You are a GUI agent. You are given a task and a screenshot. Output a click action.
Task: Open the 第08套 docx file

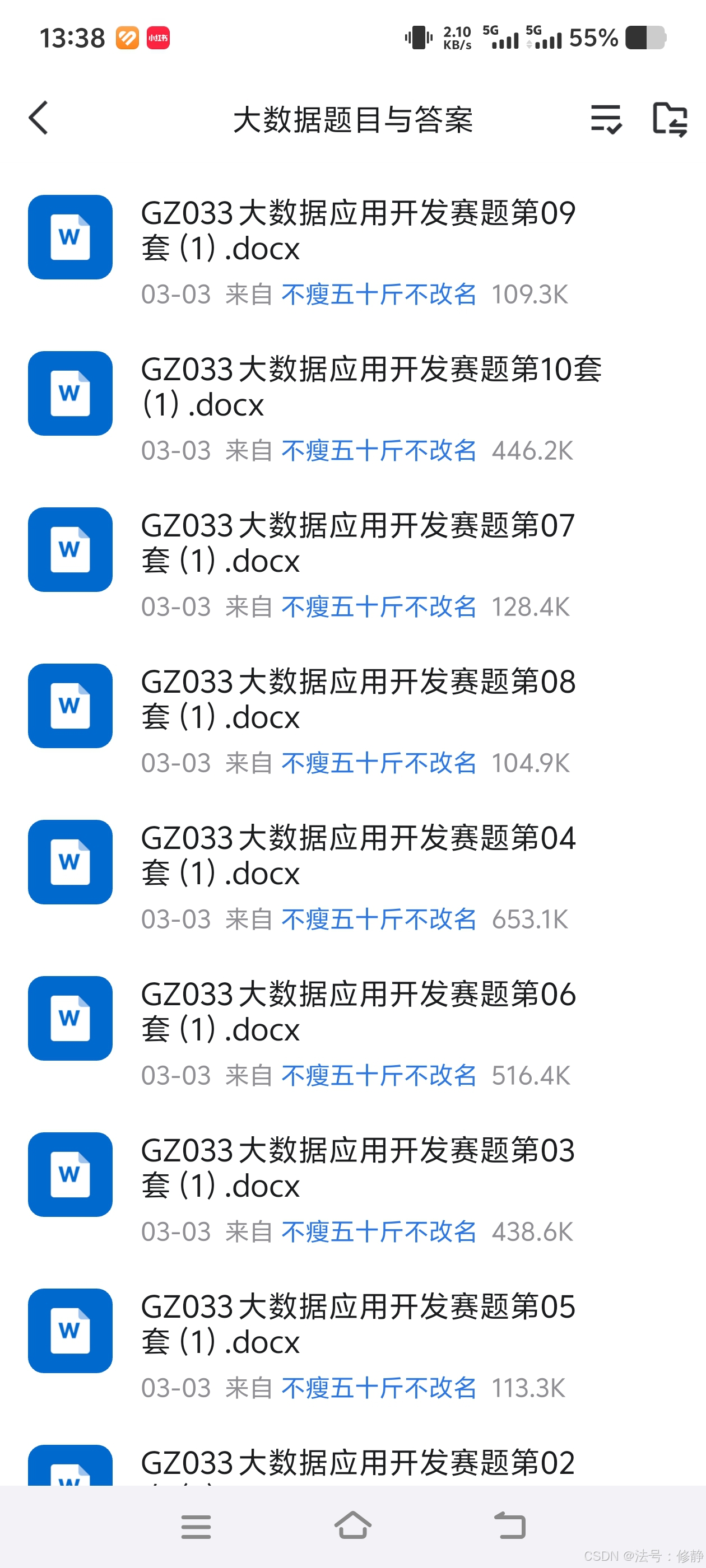[x=357, y=699]
